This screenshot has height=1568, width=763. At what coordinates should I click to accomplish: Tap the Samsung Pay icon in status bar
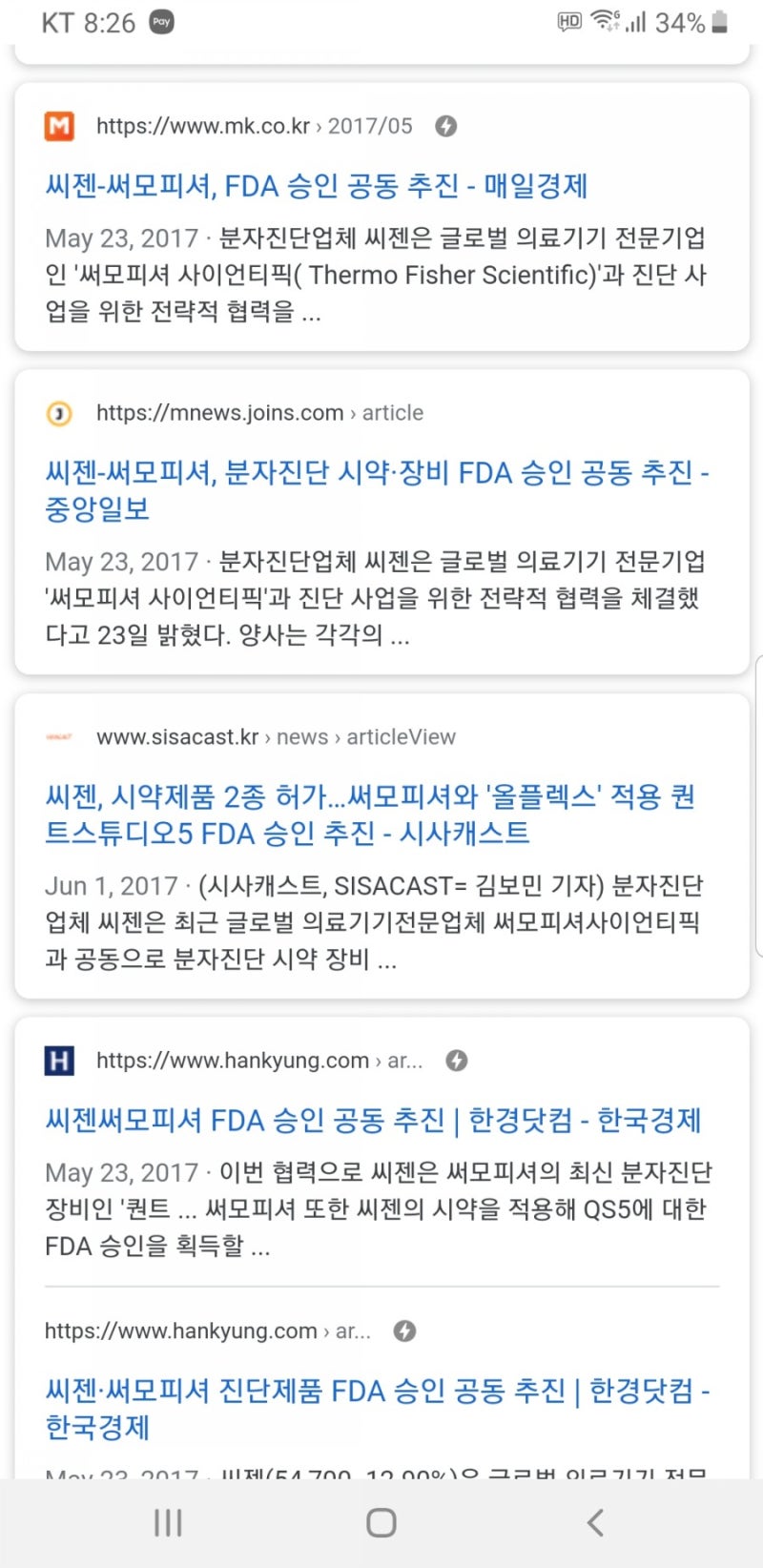[x=159, y=20]
